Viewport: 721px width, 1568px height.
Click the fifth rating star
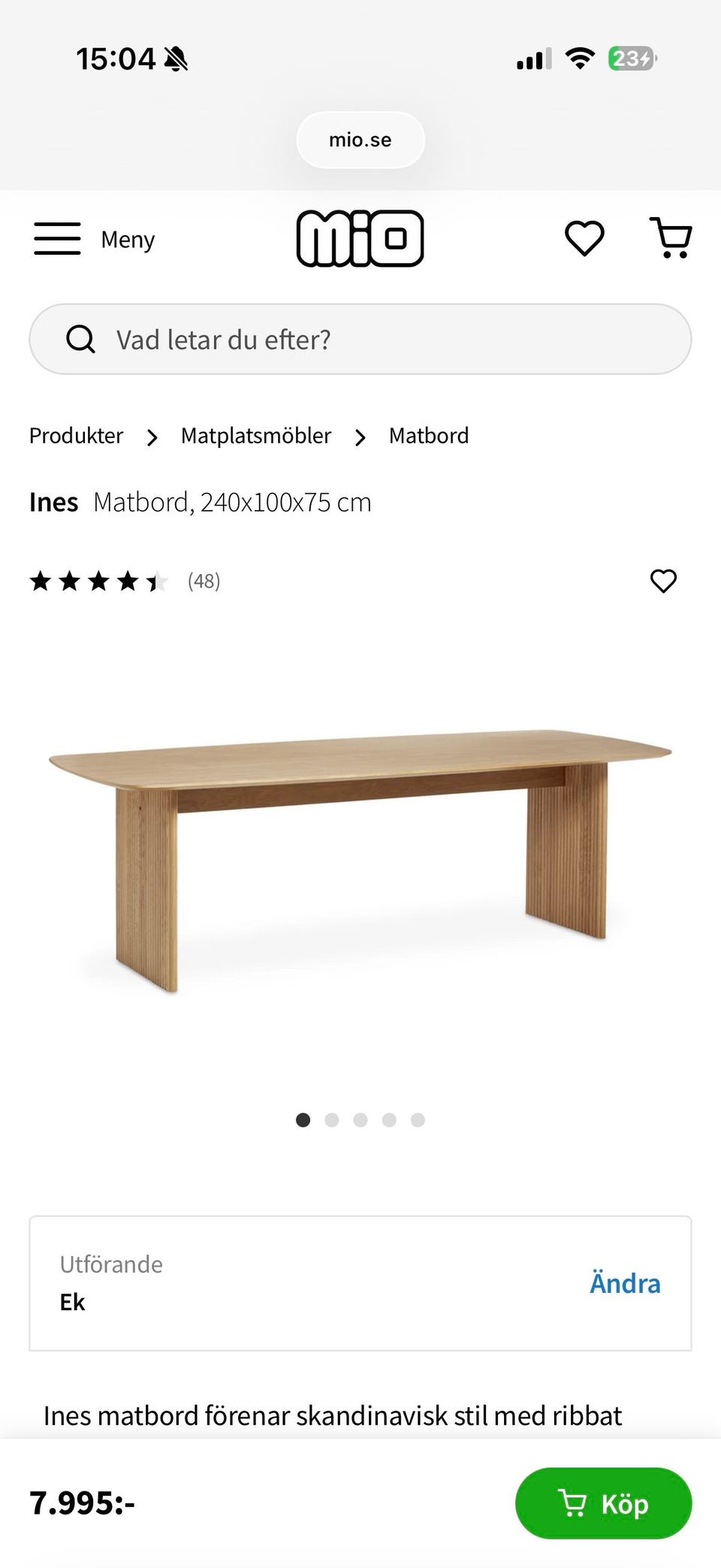click(x=158, y=579)
